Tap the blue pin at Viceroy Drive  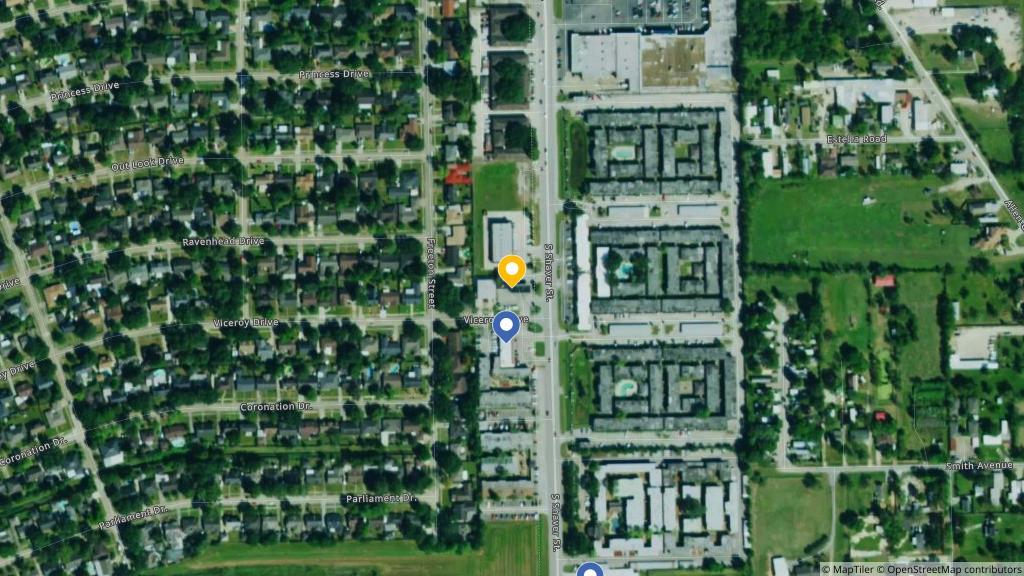coord(507,326)
